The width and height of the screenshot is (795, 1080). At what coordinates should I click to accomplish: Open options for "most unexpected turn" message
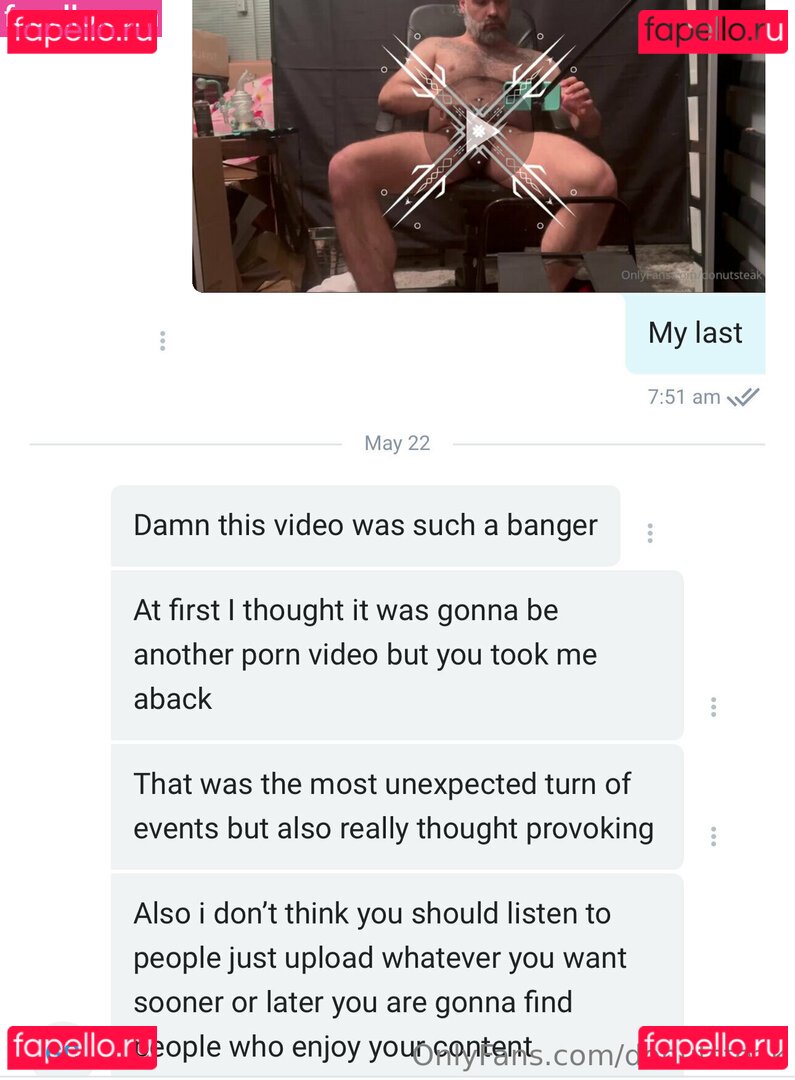tap(713, 836)
